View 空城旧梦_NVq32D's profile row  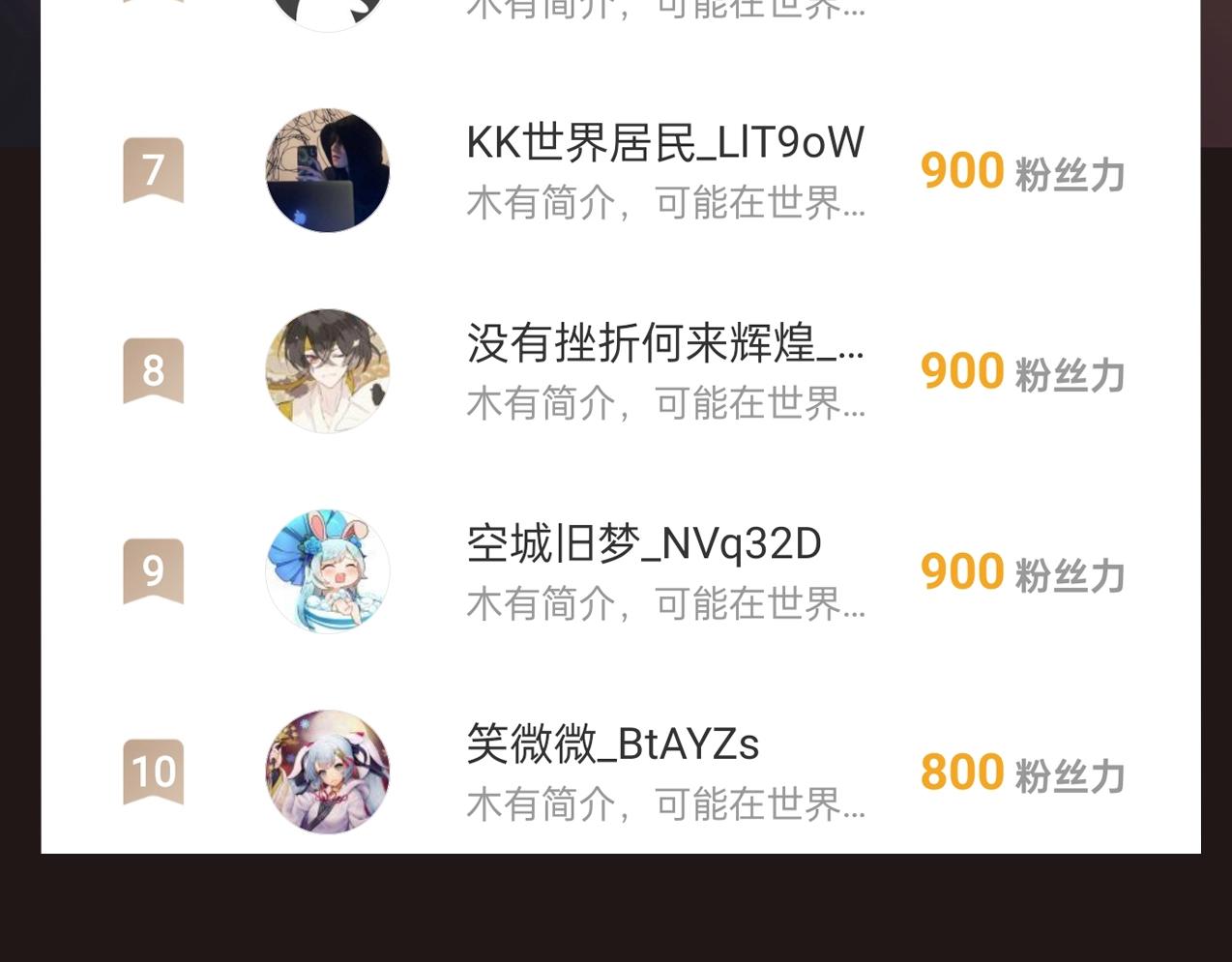643,571
